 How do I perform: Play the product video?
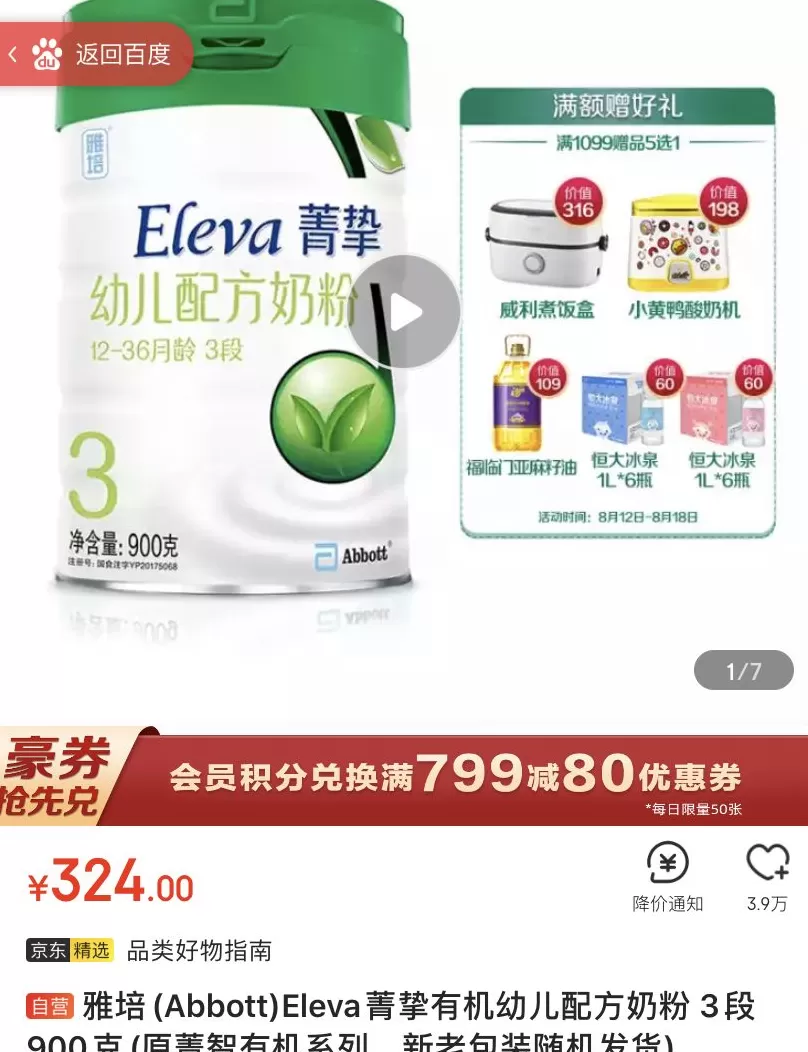coord(404,312)
